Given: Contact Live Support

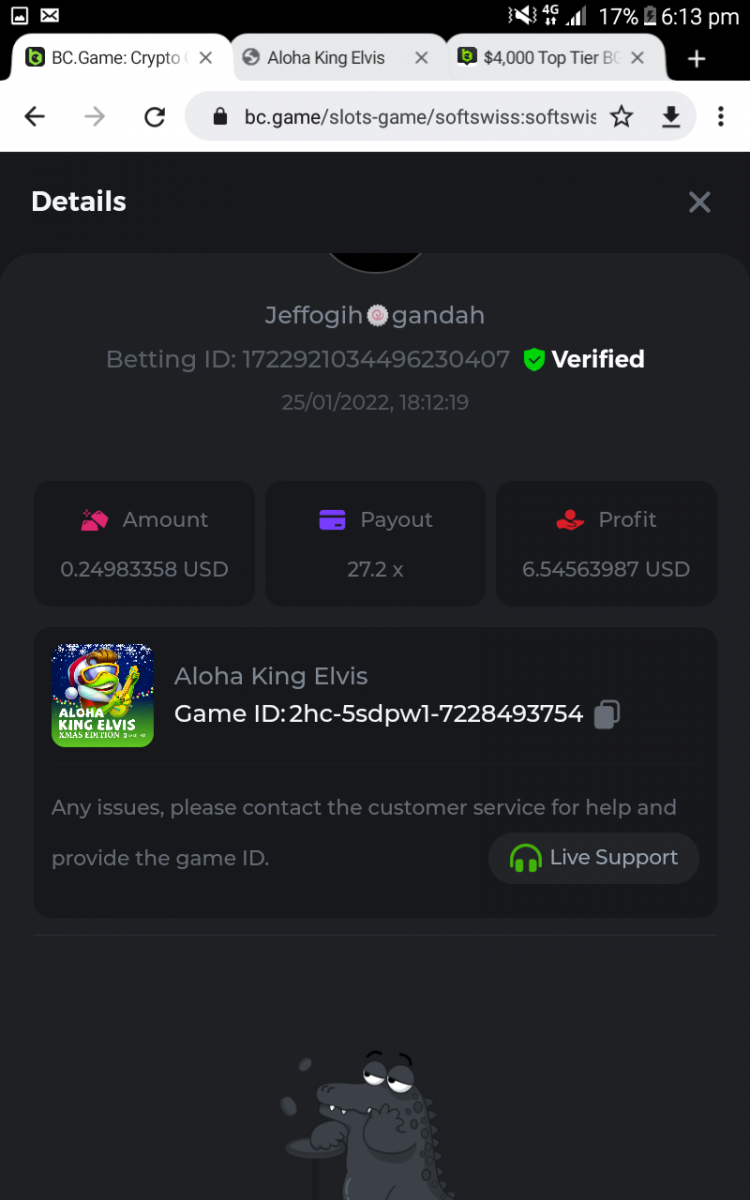Looking at the screenshot, I should coord(594,858).
